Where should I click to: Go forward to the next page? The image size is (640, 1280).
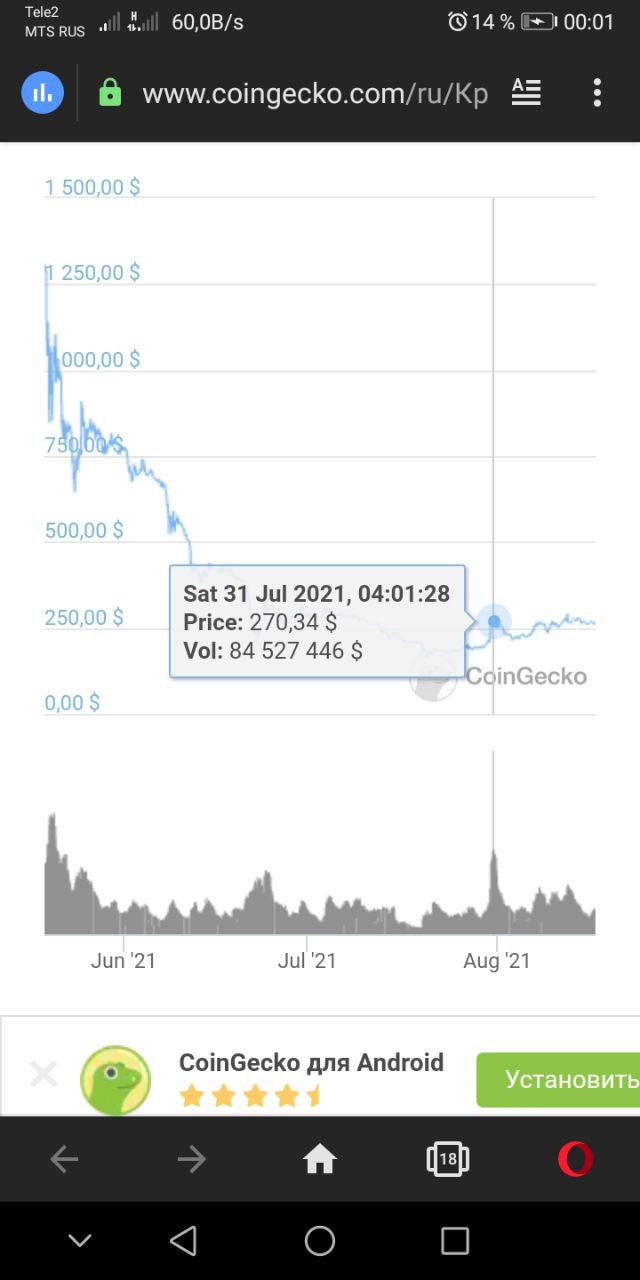pos(191,1159)
